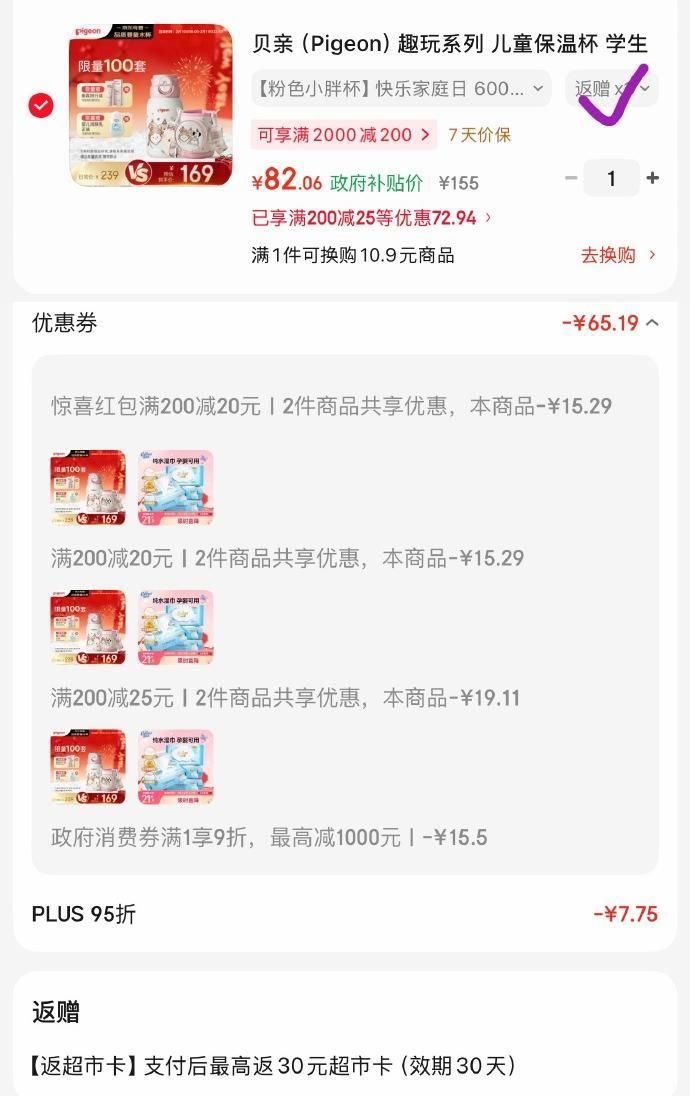Screen dimensions: 690x1096
Task: Open the Pigeon cup title 贝亲趣玩系列
Action: (x=449, y=44)
